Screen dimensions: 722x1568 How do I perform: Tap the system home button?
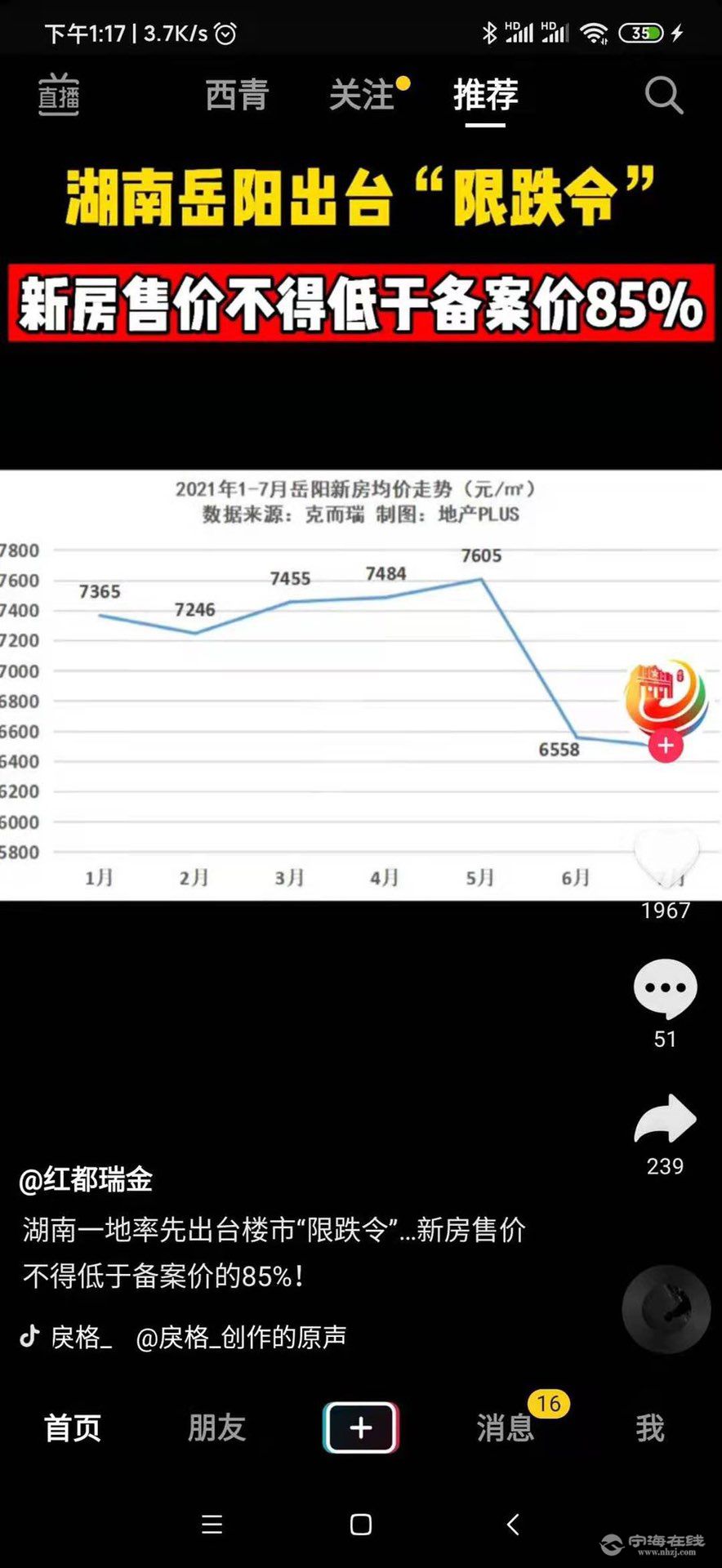361,1524
